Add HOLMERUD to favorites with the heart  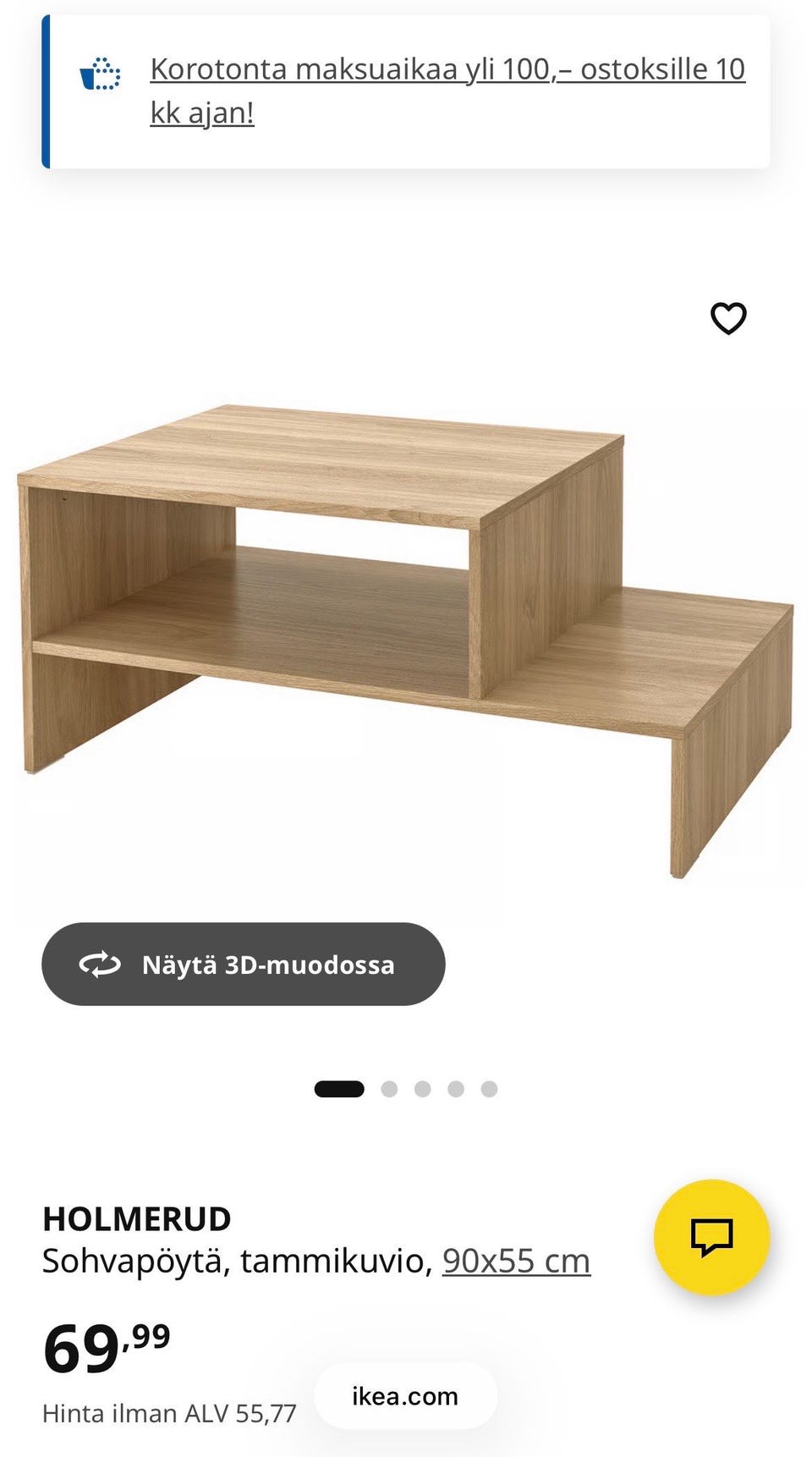727,319
